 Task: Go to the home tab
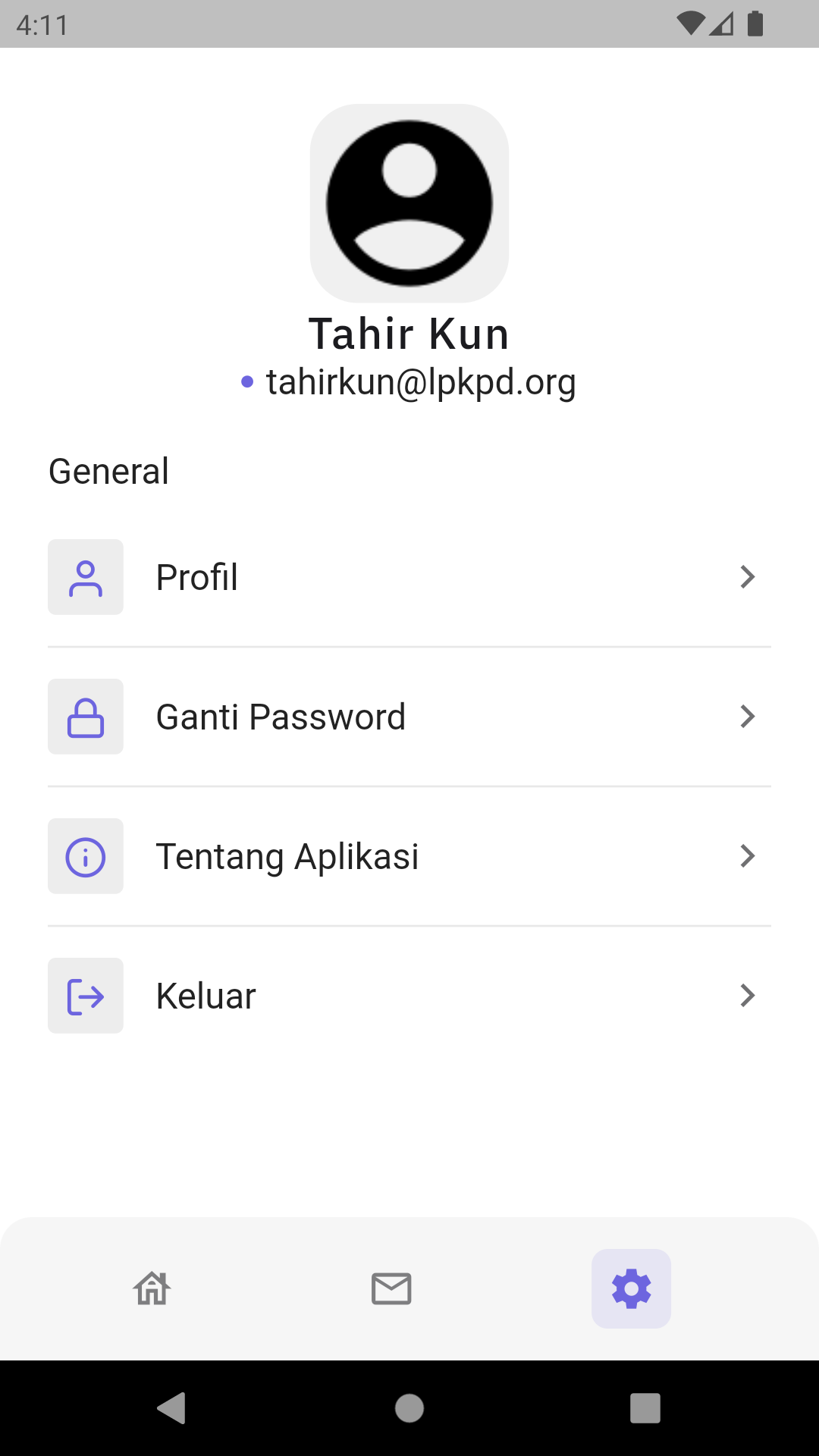tap(152, 1288)
